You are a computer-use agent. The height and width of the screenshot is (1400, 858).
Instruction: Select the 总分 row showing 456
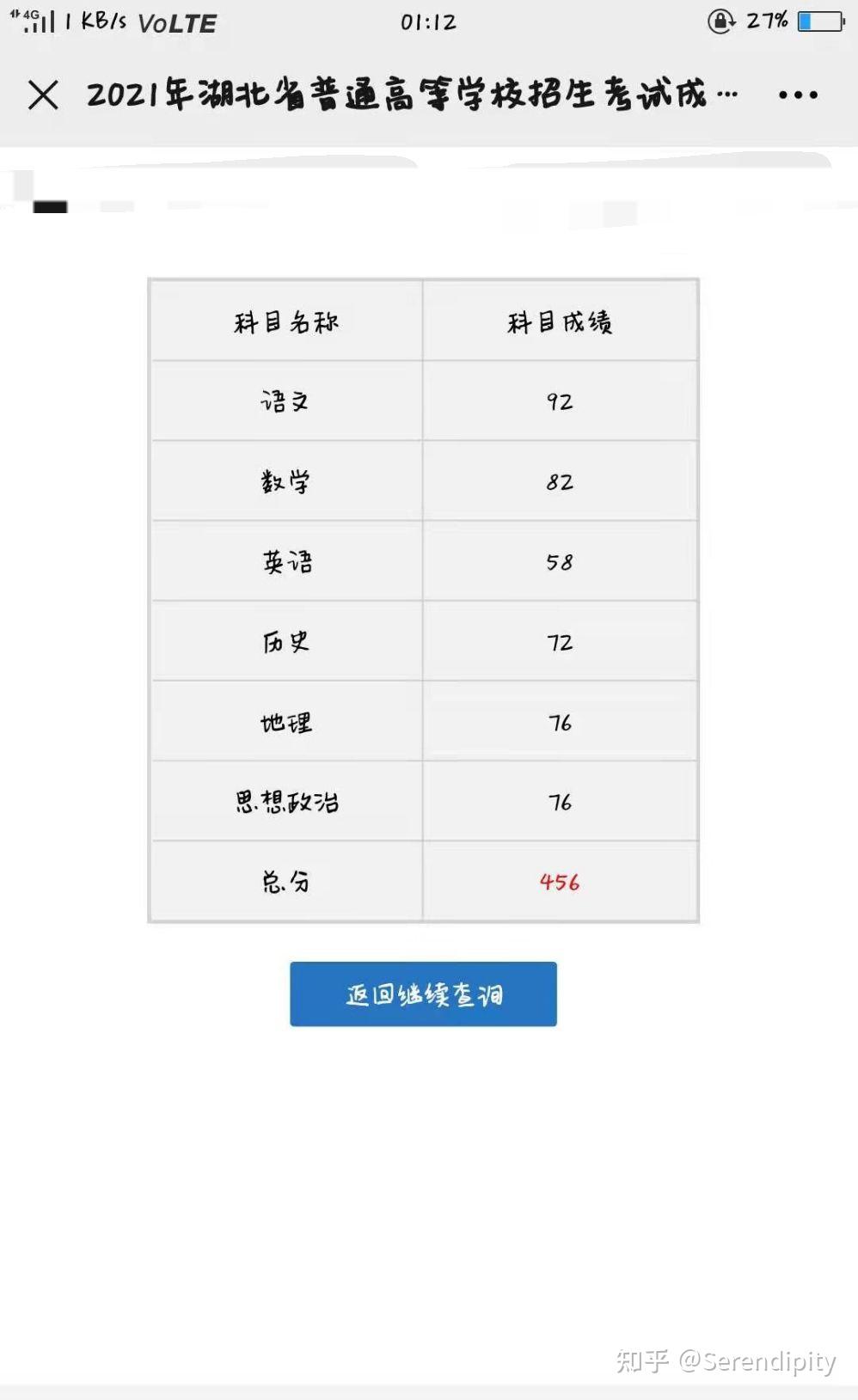[560, 882]
